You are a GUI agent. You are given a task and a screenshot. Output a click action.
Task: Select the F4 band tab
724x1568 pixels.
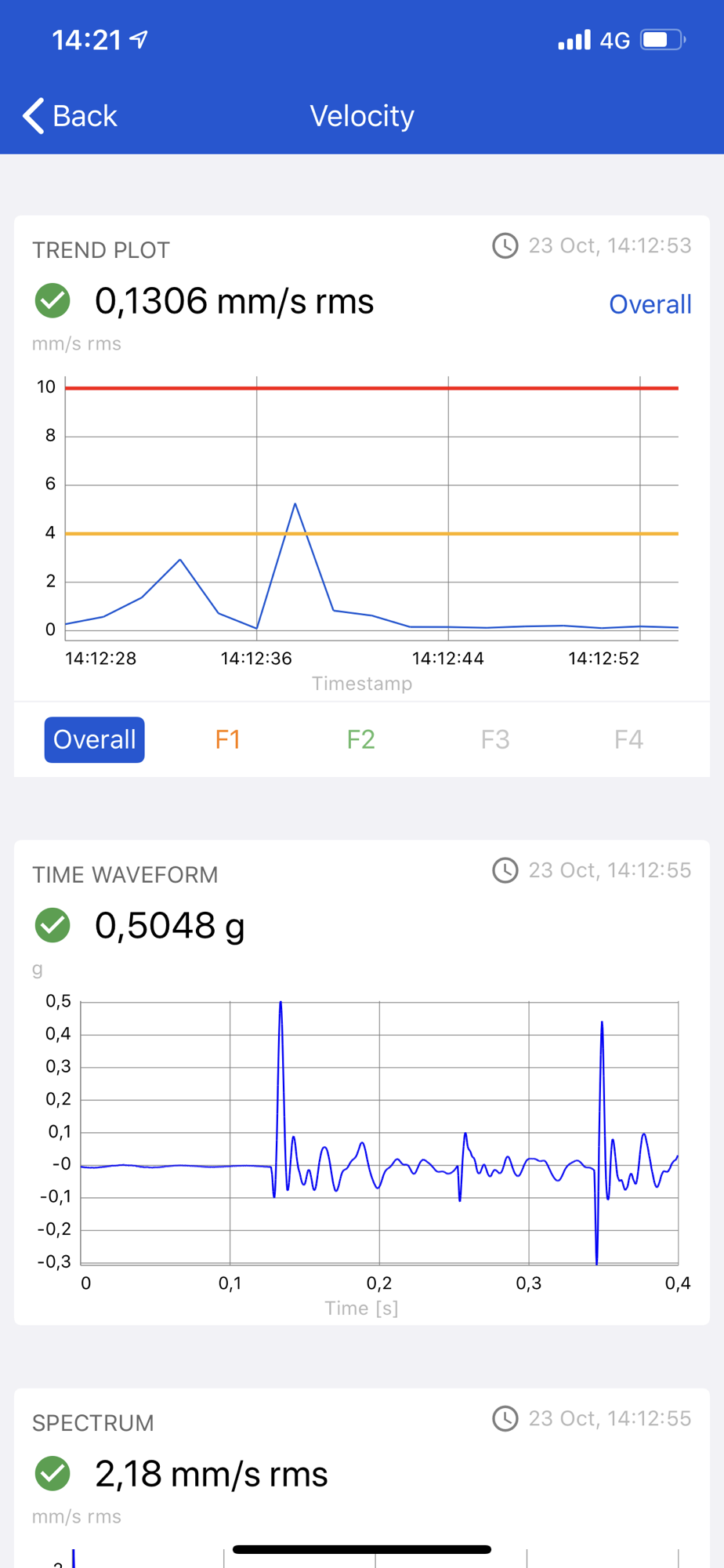pos(628,739)
